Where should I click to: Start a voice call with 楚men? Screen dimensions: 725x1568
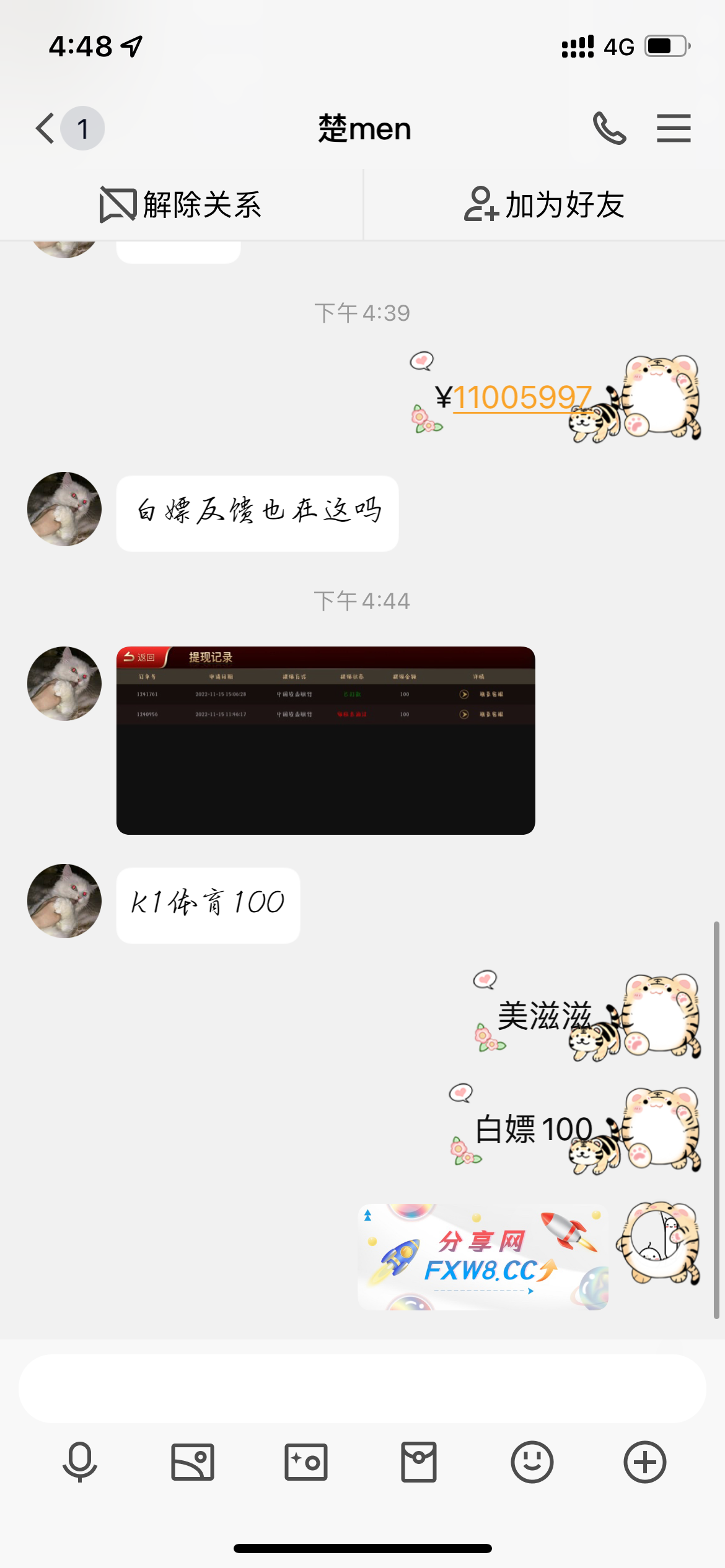tap(609, 129)
